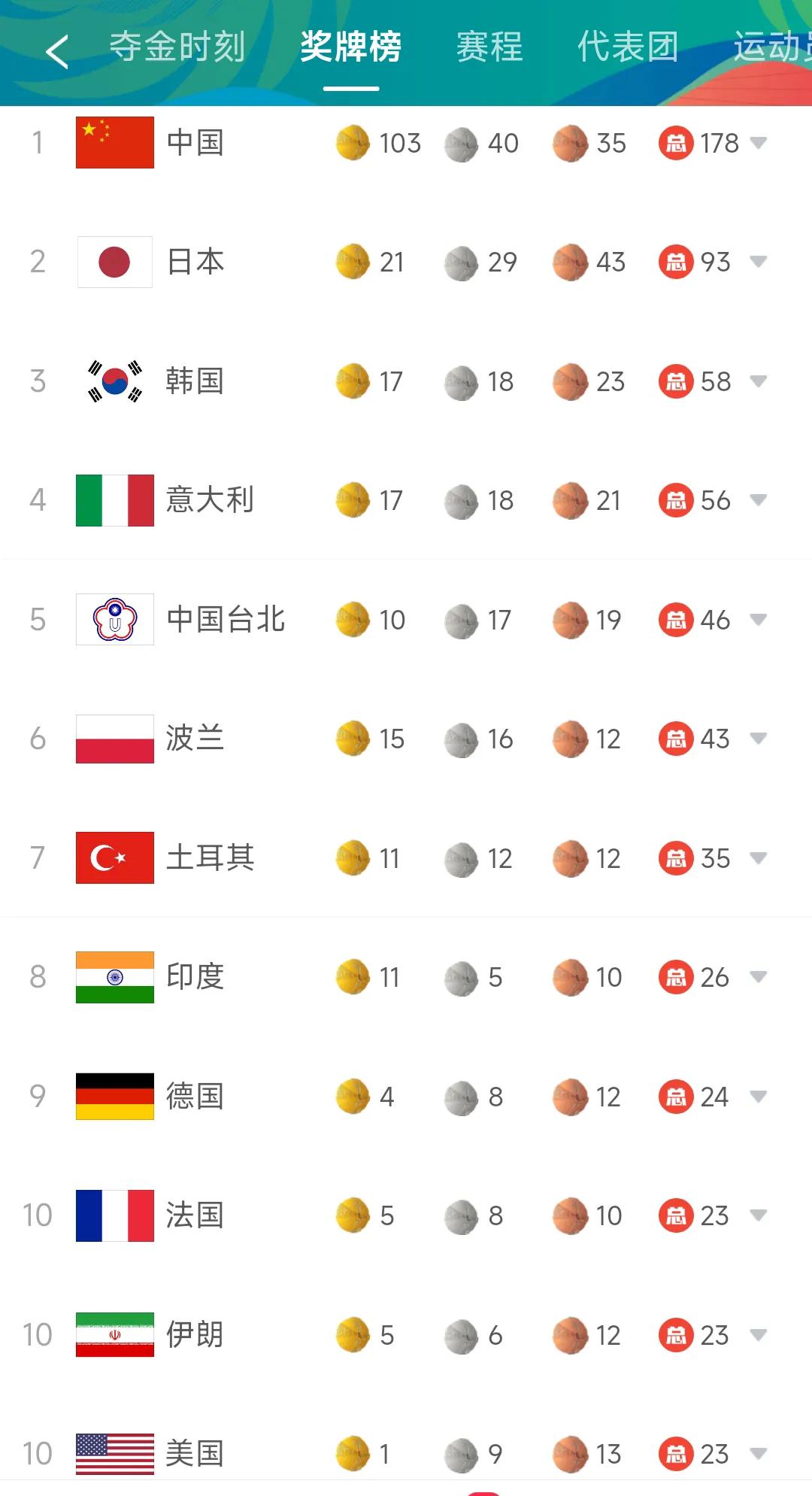Screen dimensions: 812x1496
Task: Click the 总 total icon next to 意大利
Action: pos(676,500)
